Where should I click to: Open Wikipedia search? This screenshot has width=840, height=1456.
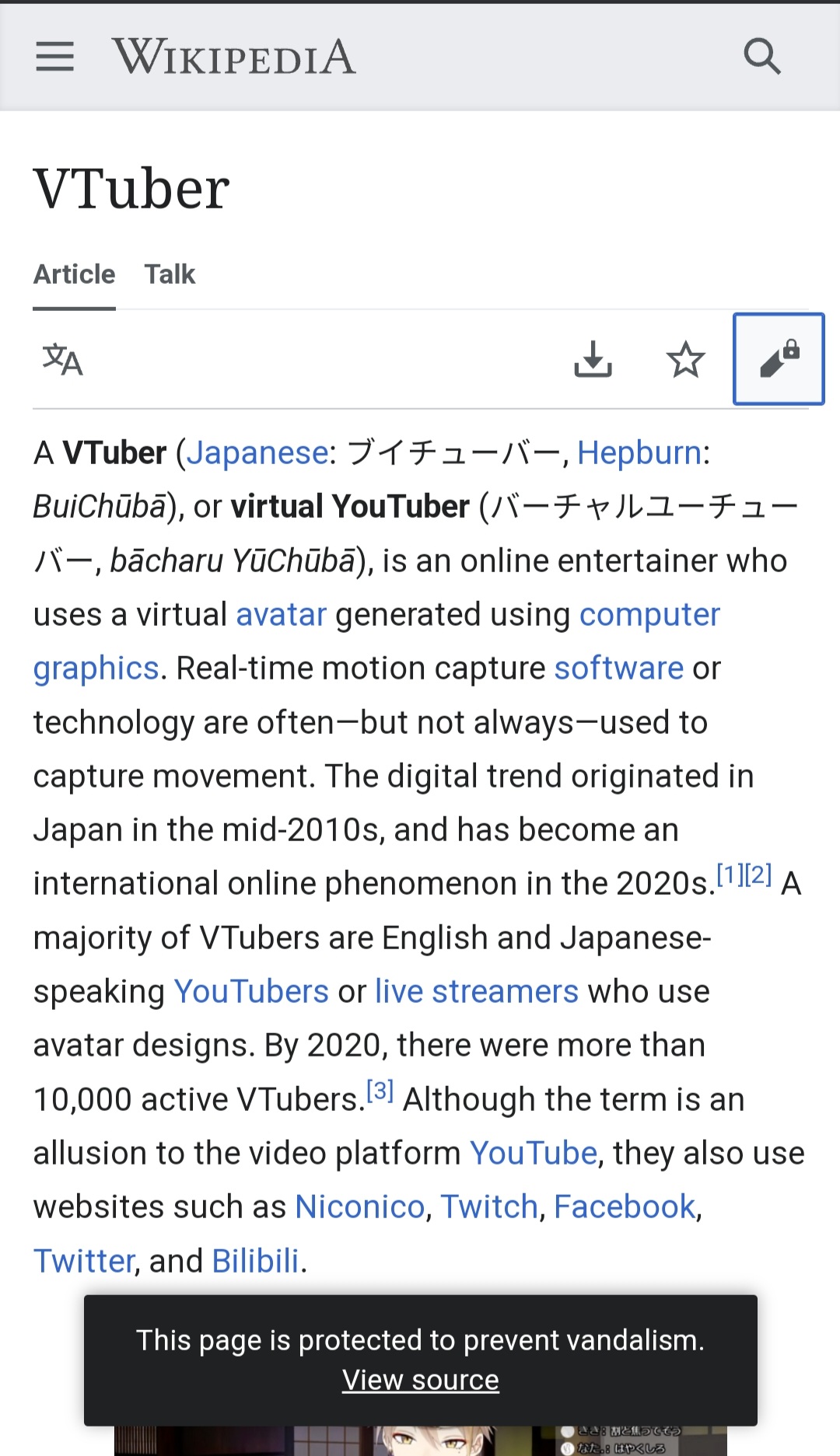click(761, 57)
